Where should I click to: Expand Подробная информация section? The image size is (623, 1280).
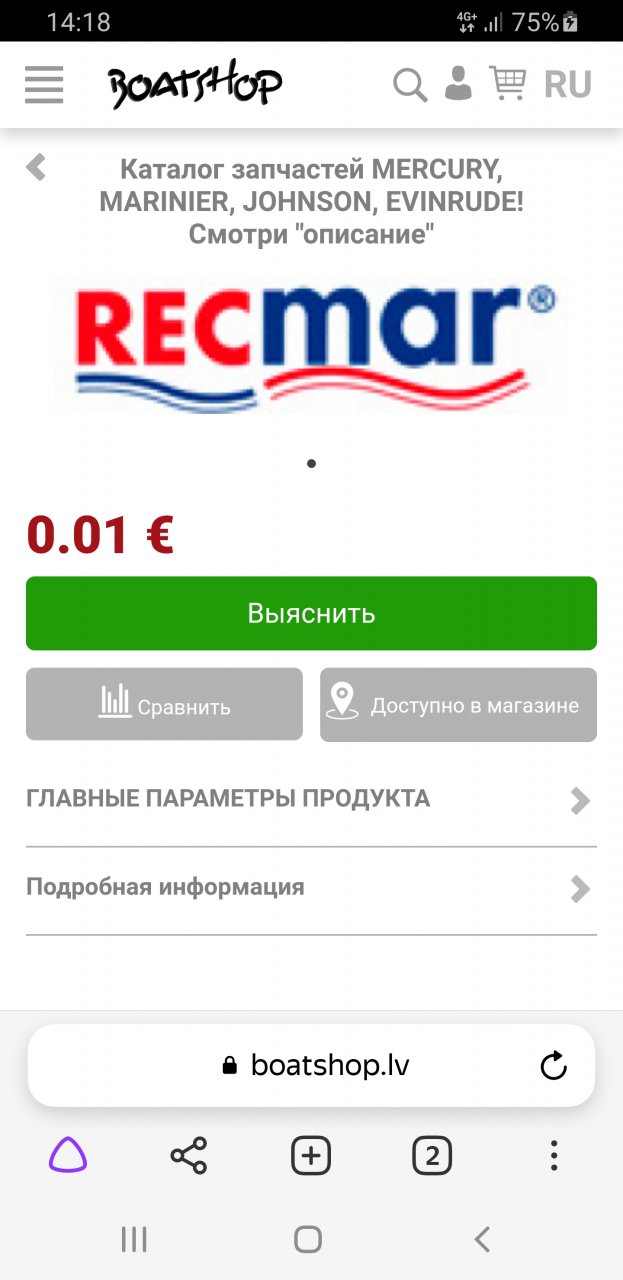tap(311, 887)
